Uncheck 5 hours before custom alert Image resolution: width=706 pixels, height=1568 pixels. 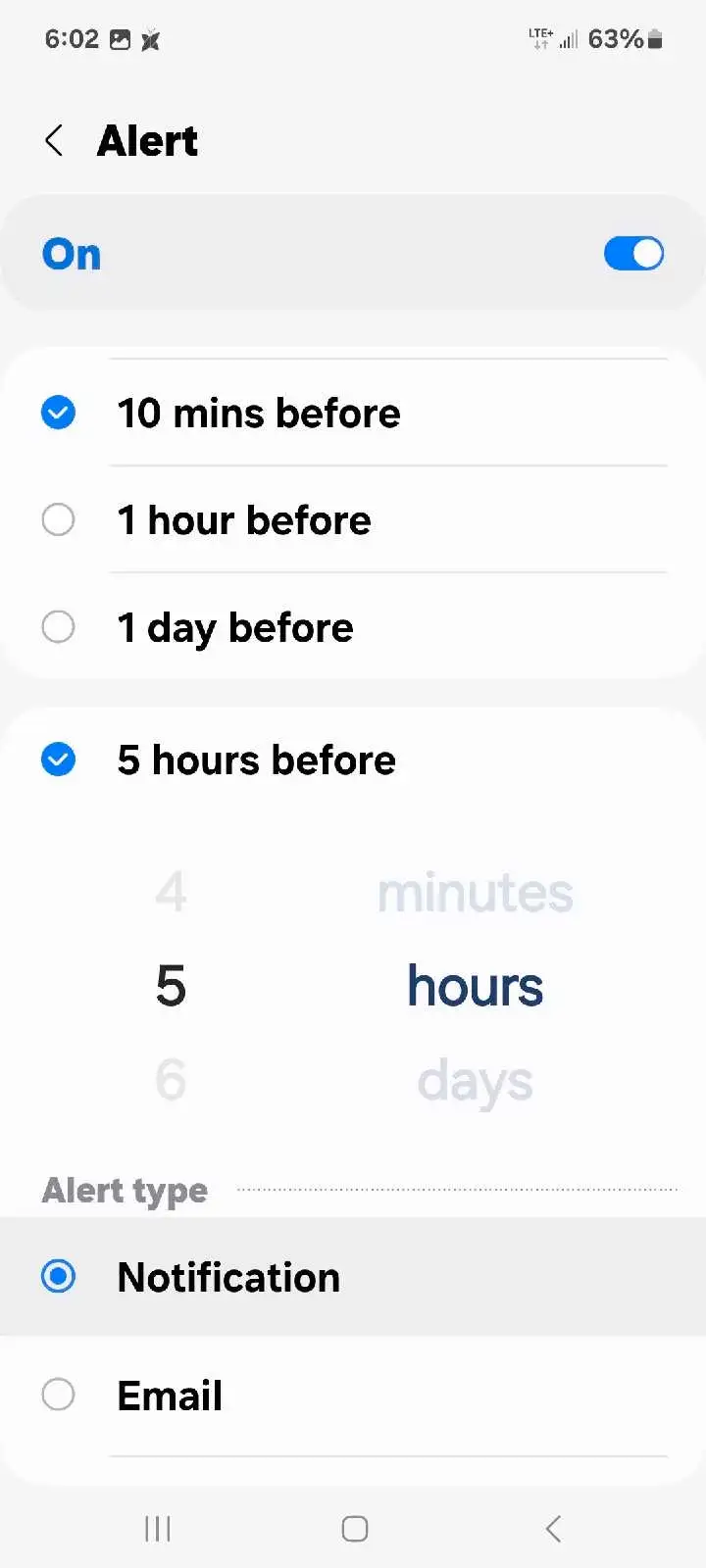(59, 759)
